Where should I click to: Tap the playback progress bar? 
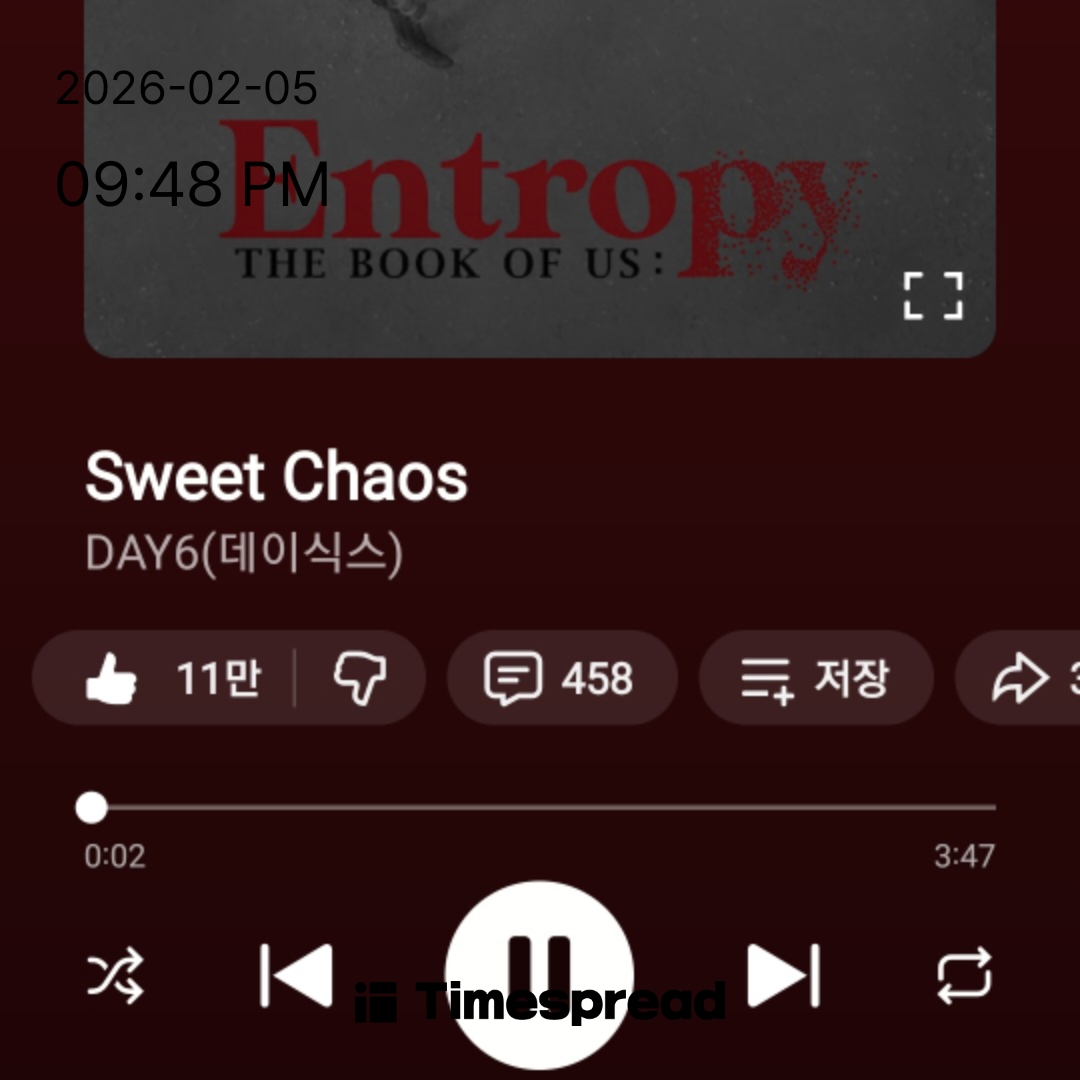540,807
